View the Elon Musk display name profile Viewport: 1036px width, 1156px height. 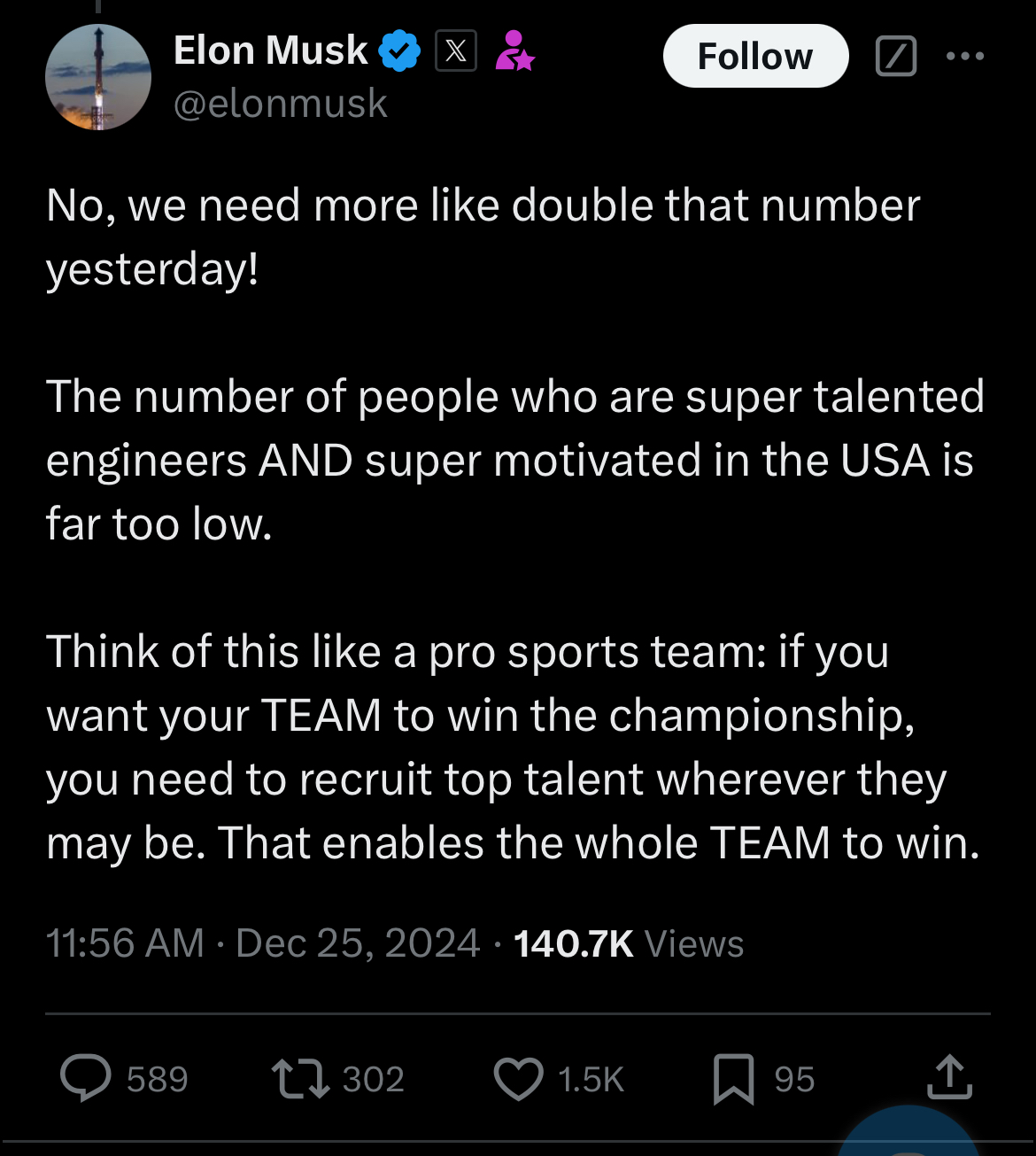(270, 51)
